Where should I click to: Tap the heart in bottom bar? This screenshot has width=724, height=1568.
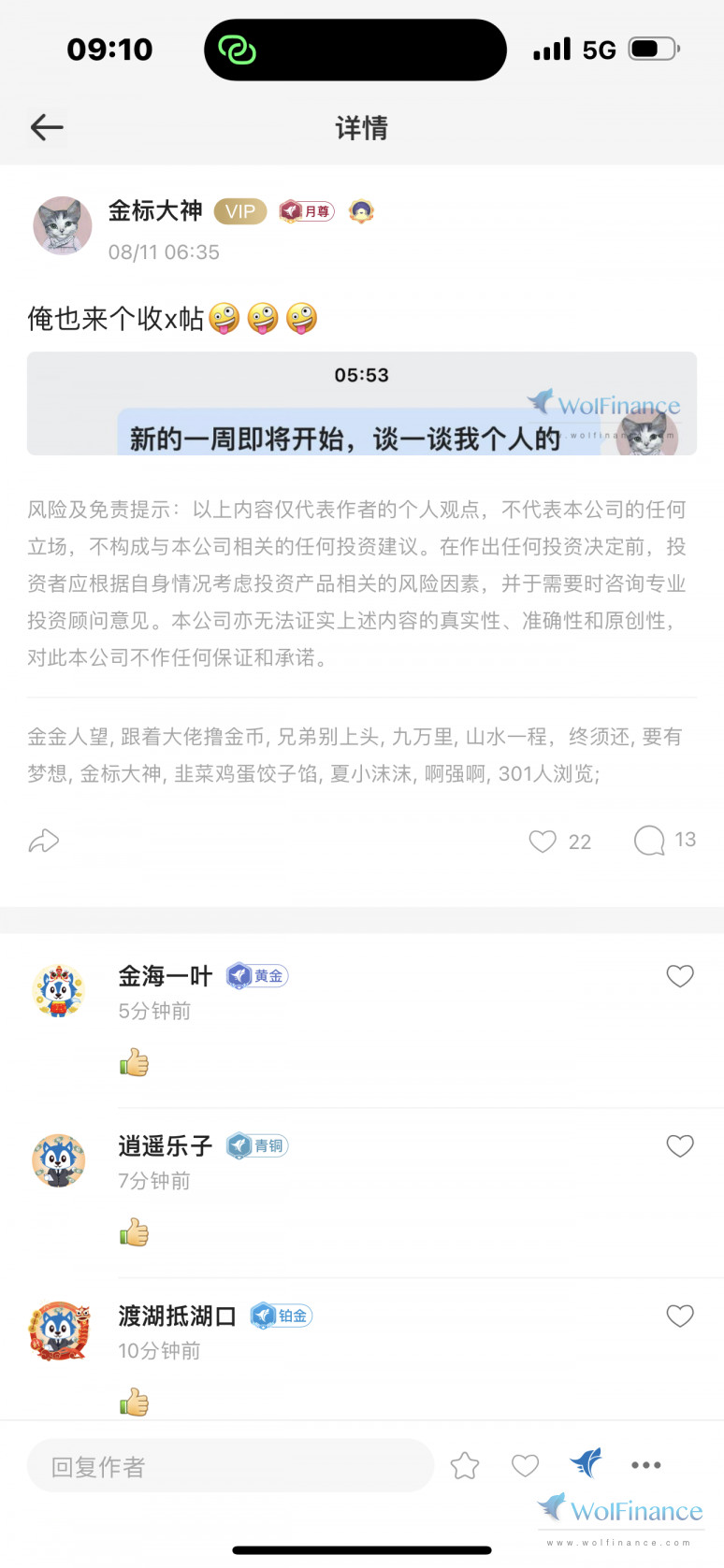[526, 1465]
